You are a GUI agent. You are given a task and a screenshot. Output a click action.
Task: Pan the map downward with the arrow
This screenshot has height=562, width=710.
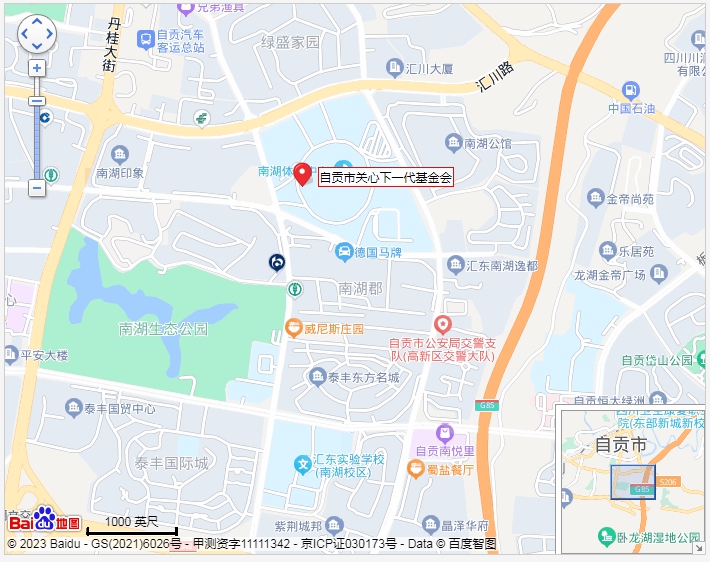tap(37, 47)
